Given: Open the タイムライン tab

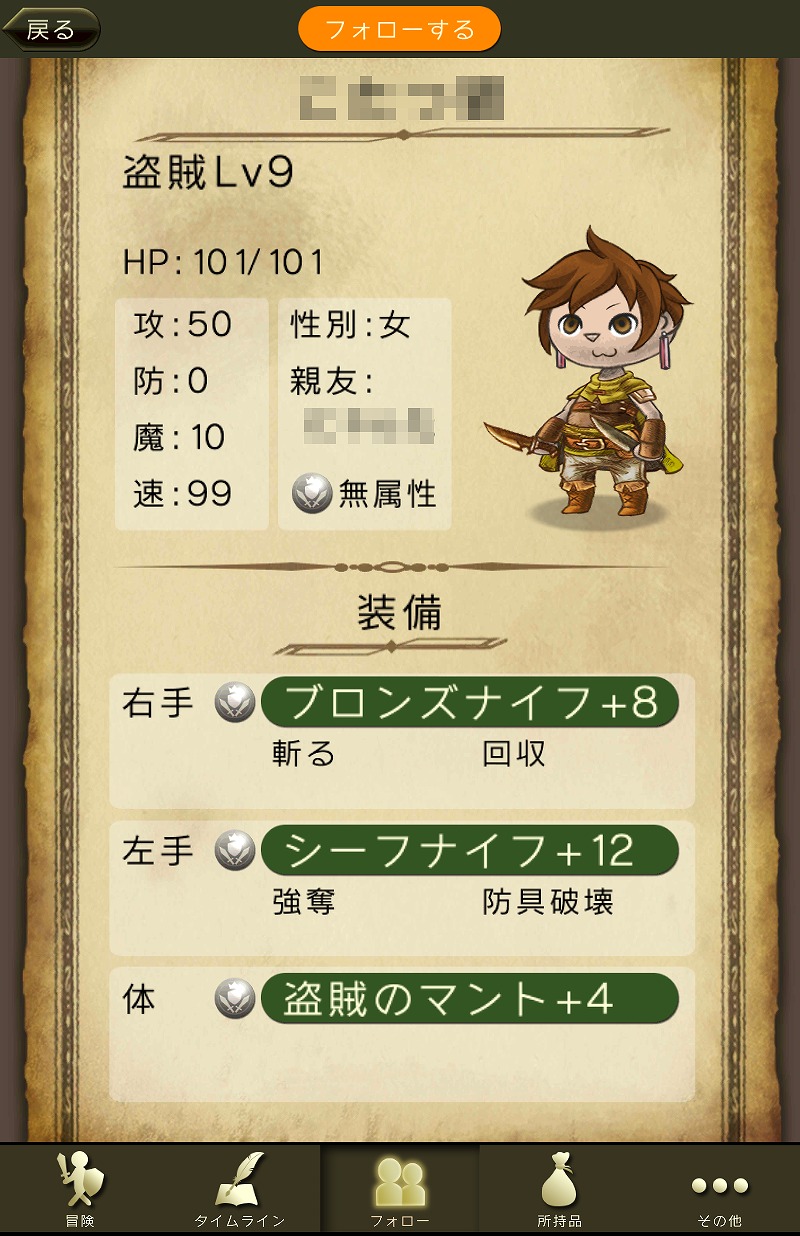Looking at the screenshot, I should click(240, 1190).
